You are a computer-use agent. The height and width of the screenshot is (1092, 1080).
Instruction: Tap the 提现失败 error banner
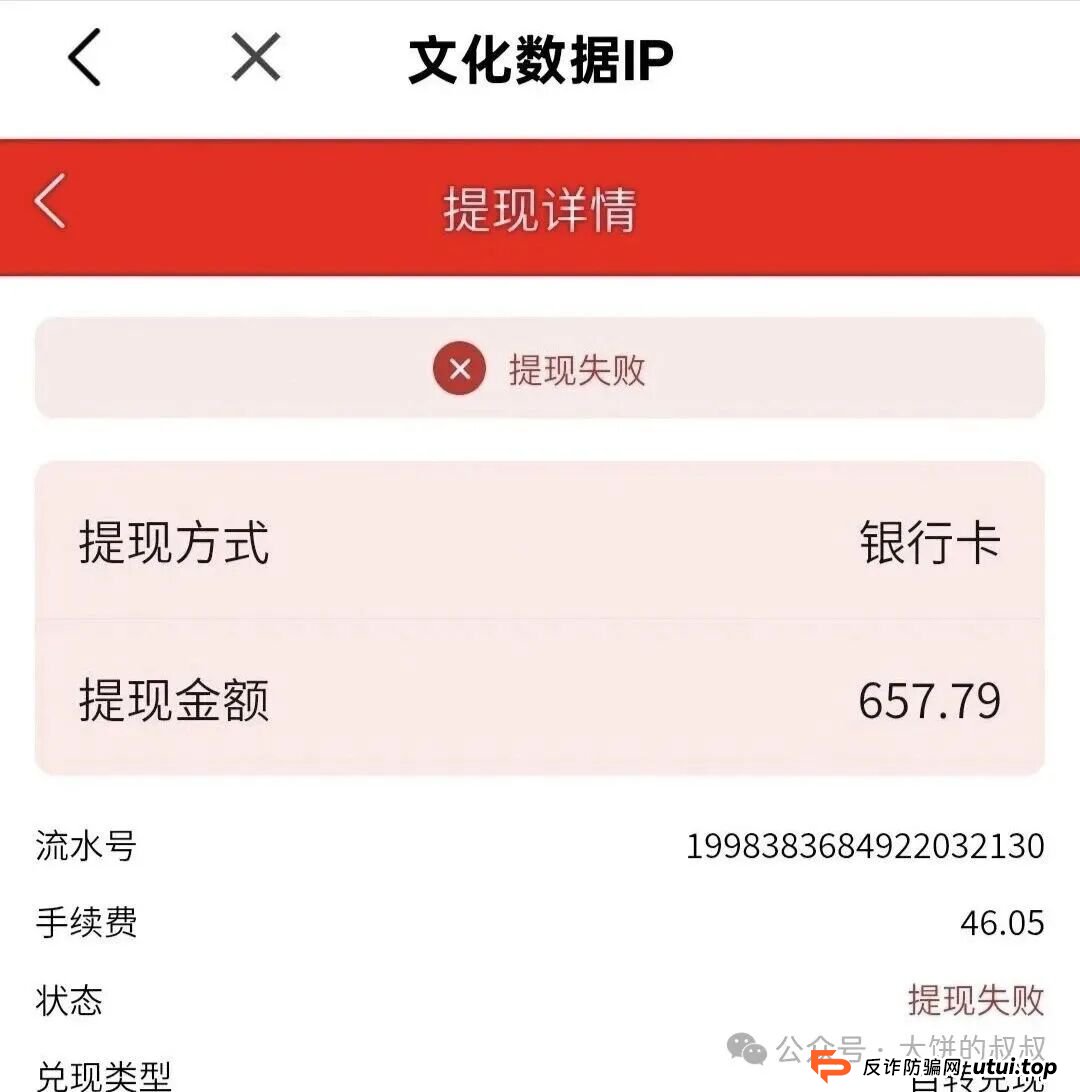click(x=540, y=369)
